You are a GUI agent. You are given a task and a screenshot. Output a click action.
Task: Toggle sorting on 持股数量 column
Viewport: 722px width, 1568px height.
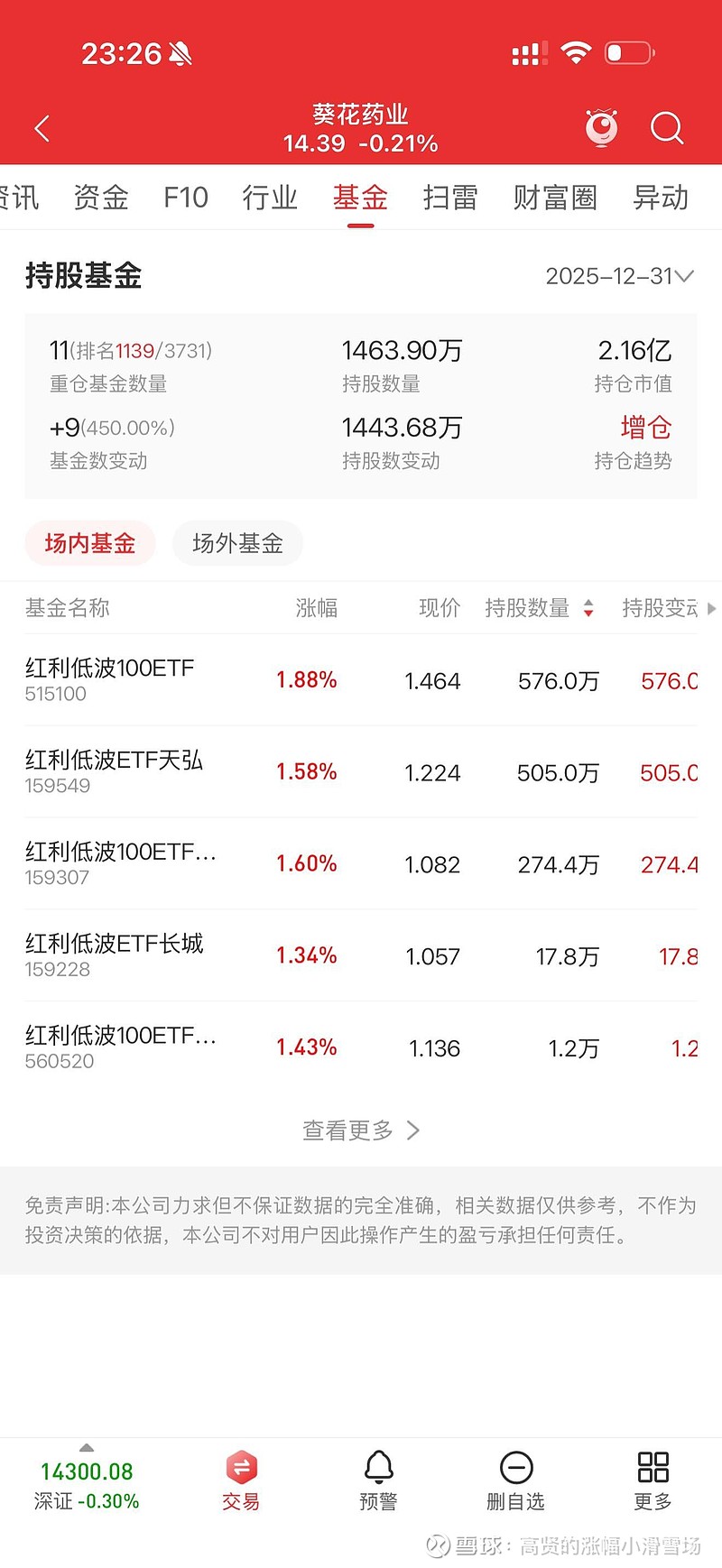(x=588, y=609)
